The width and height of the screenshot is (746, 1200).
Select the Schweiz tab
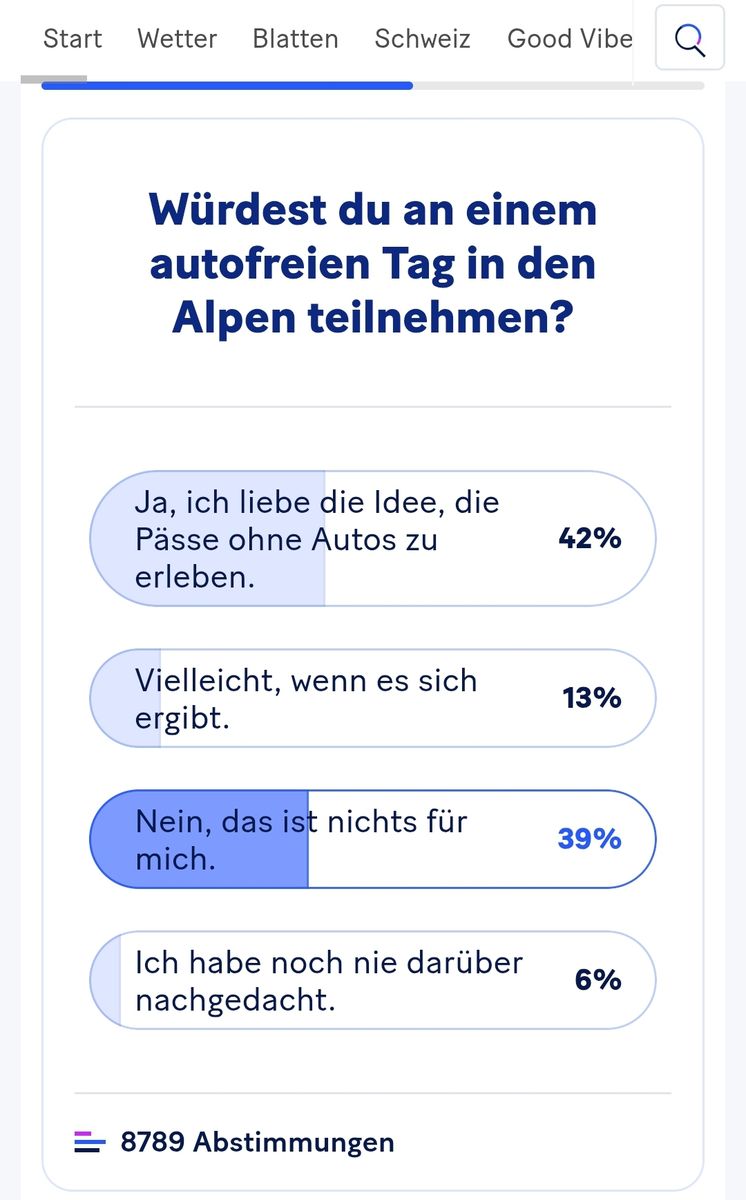click(422, 39)
